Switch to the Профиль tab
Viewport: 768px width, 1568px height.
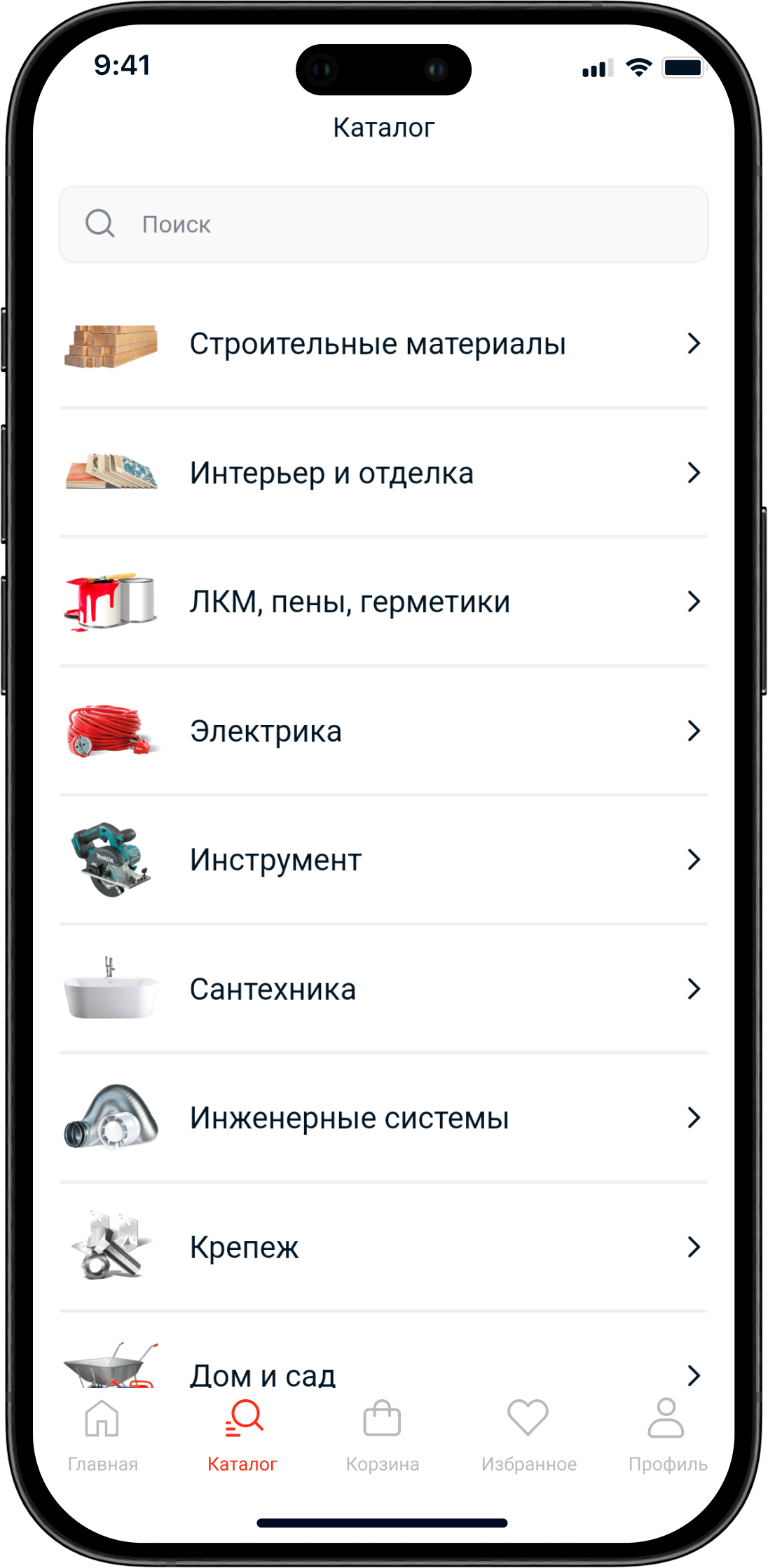666,1436
